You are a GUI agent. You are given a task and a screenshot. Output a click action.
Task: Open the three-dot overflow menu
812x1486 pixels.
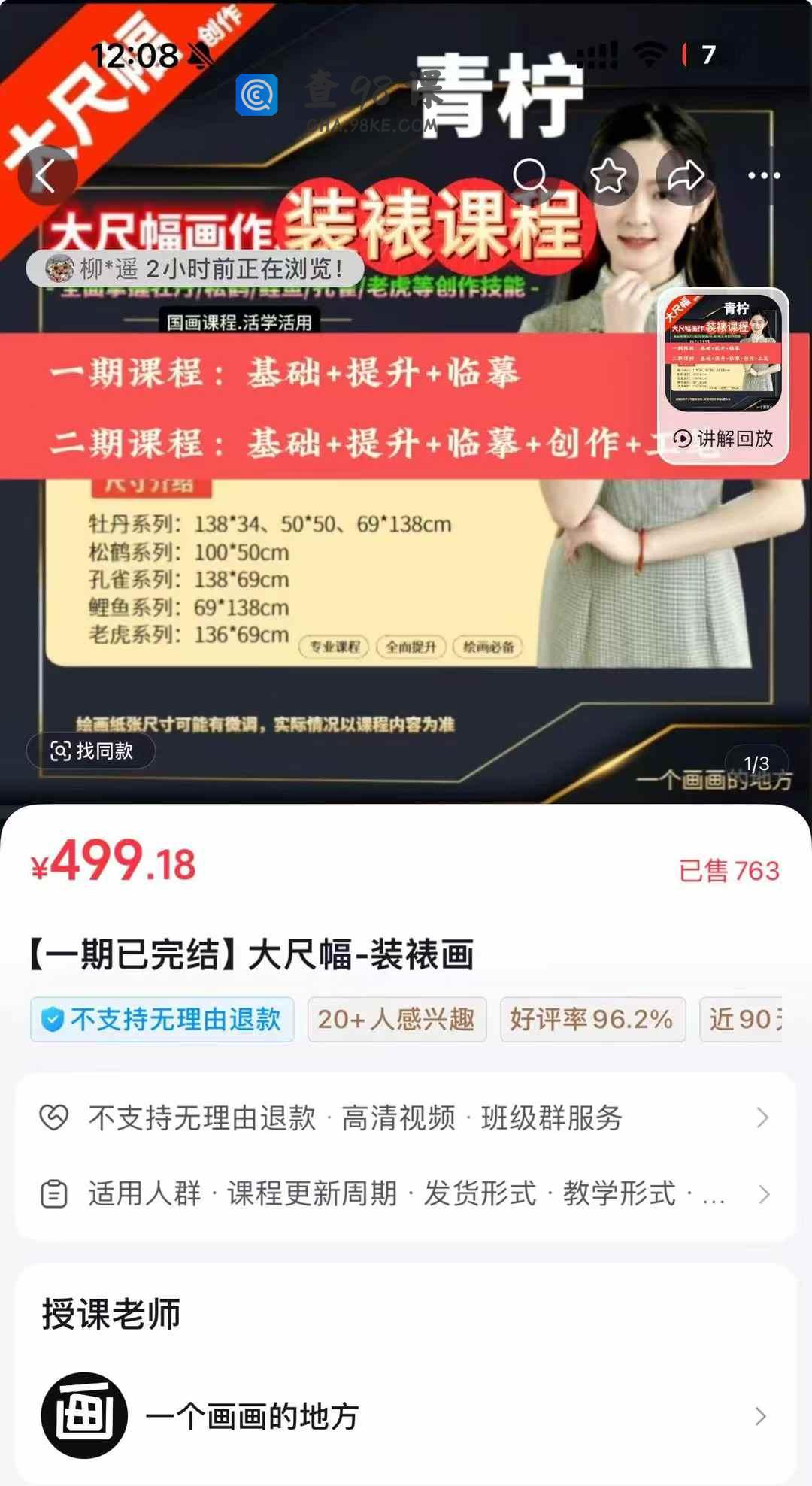(764, 176)
